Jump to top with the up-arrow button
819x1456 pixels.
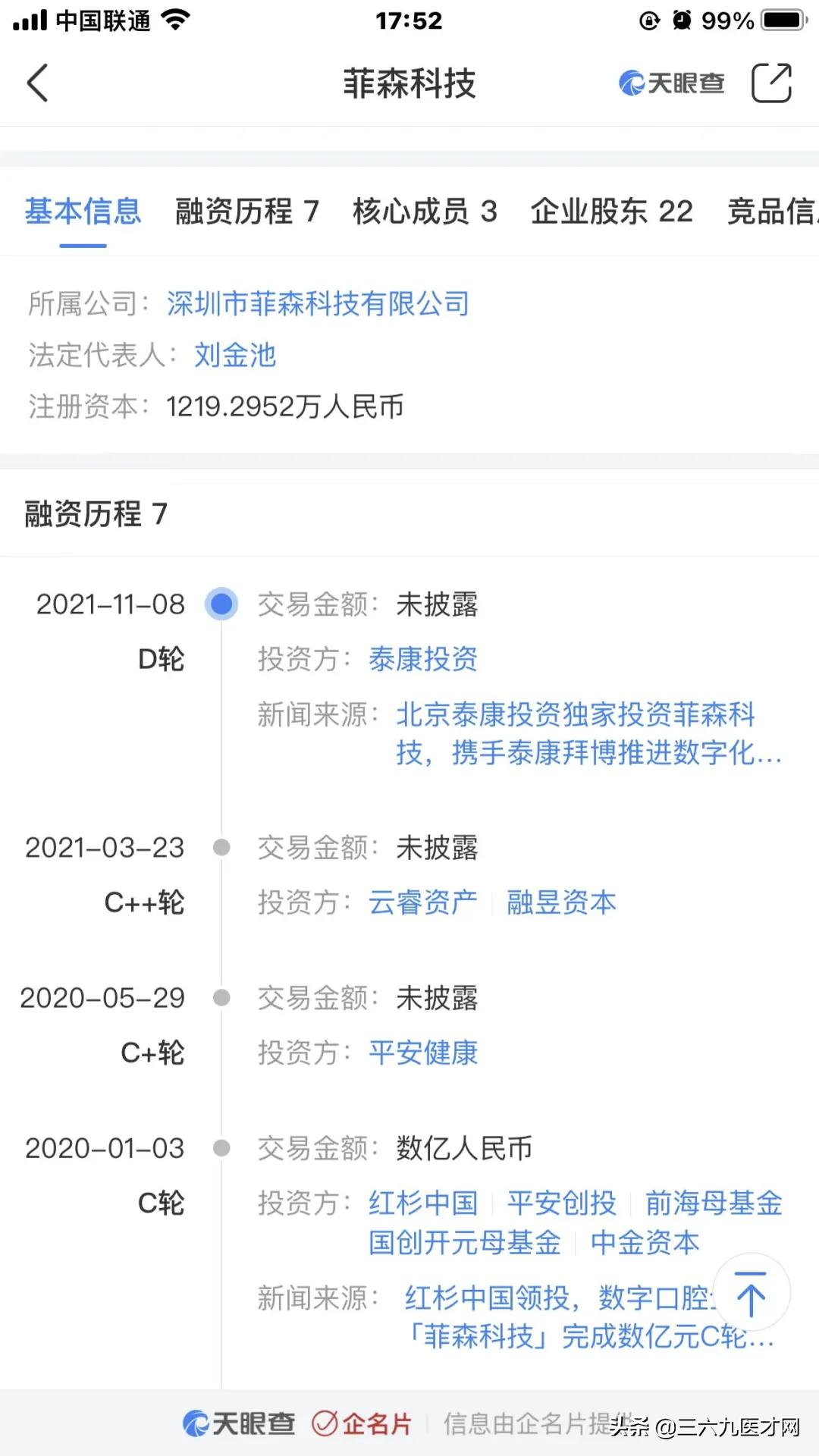(x=751, y=1293)
